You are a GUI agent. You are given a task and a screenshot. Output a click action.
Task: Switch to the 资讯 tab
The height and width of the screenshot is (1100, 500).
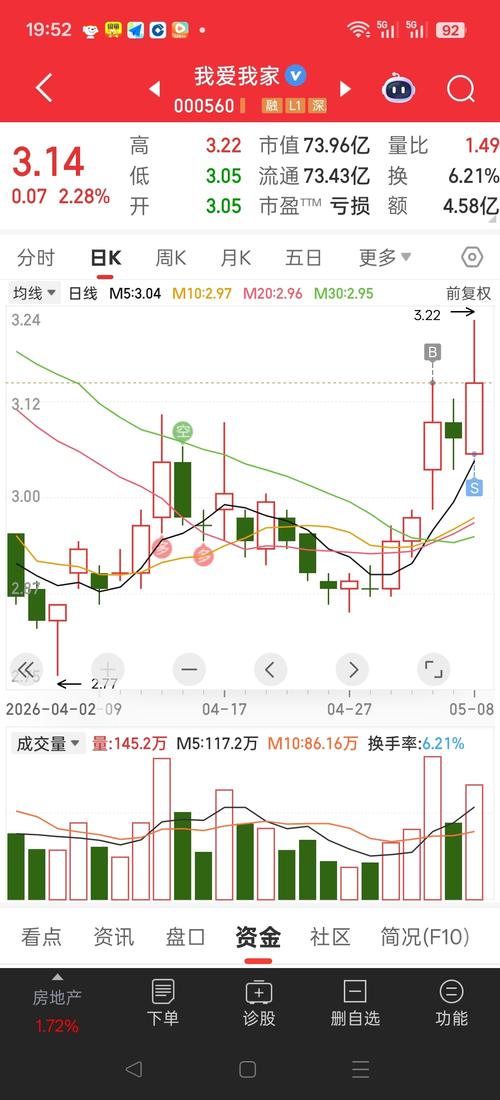[x=114, y=937]
